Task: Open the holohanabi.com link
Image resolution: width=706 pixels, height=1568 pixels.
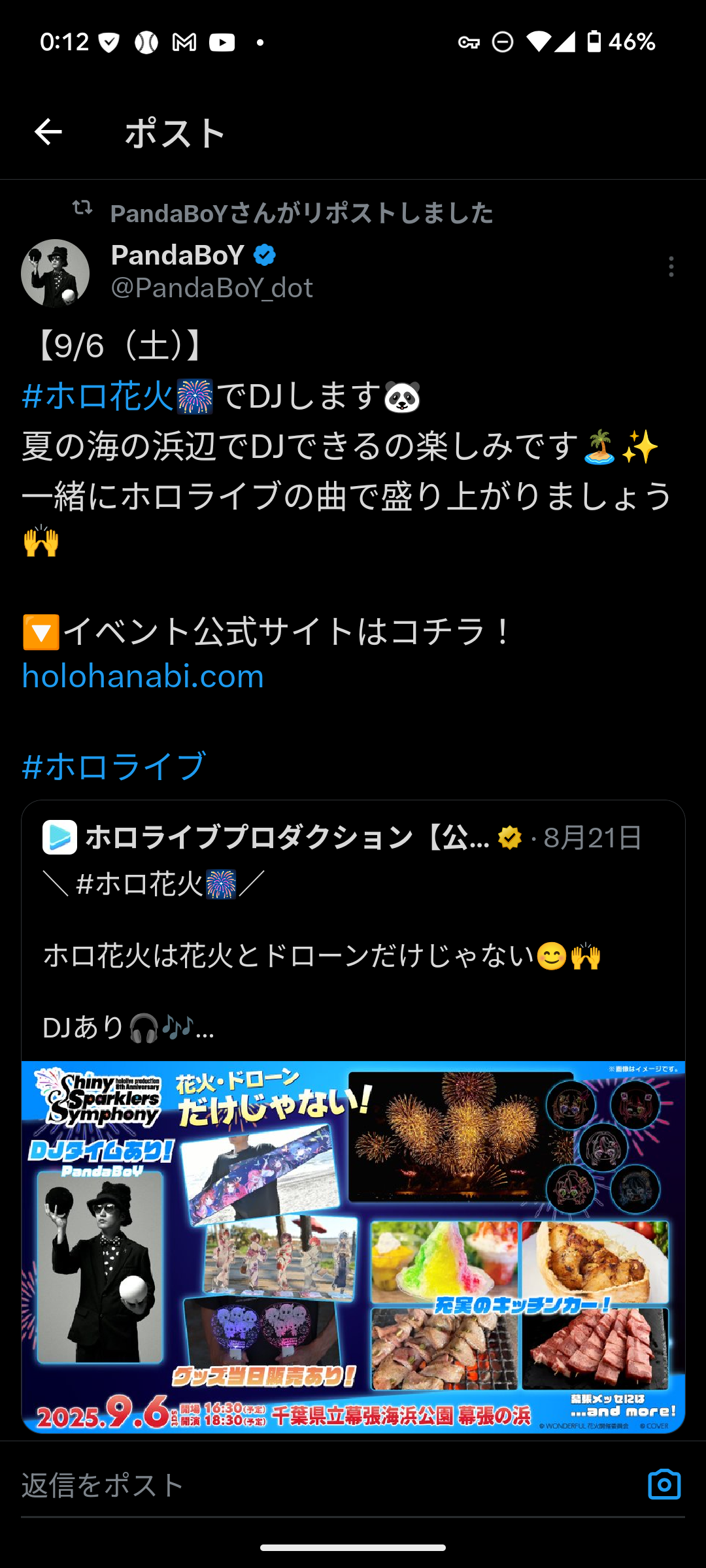Action: point(143,676)
